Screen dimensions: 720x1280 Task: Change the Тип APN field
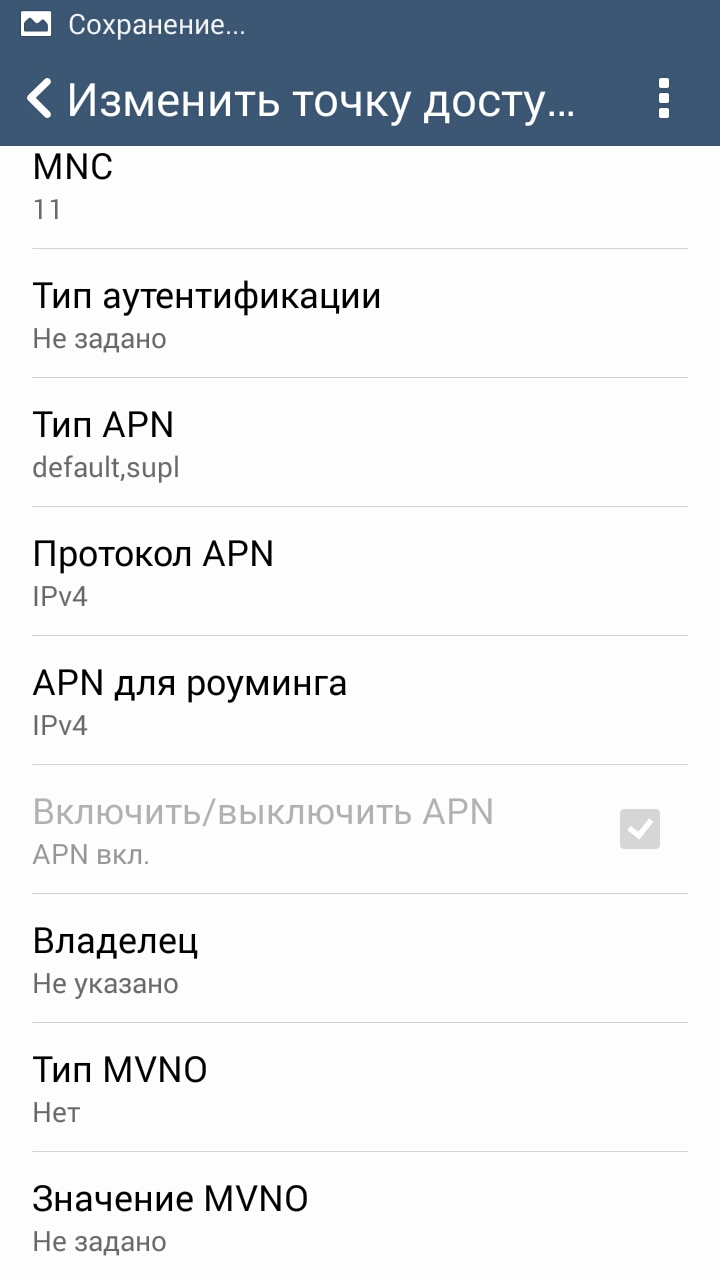coord(360,444)
